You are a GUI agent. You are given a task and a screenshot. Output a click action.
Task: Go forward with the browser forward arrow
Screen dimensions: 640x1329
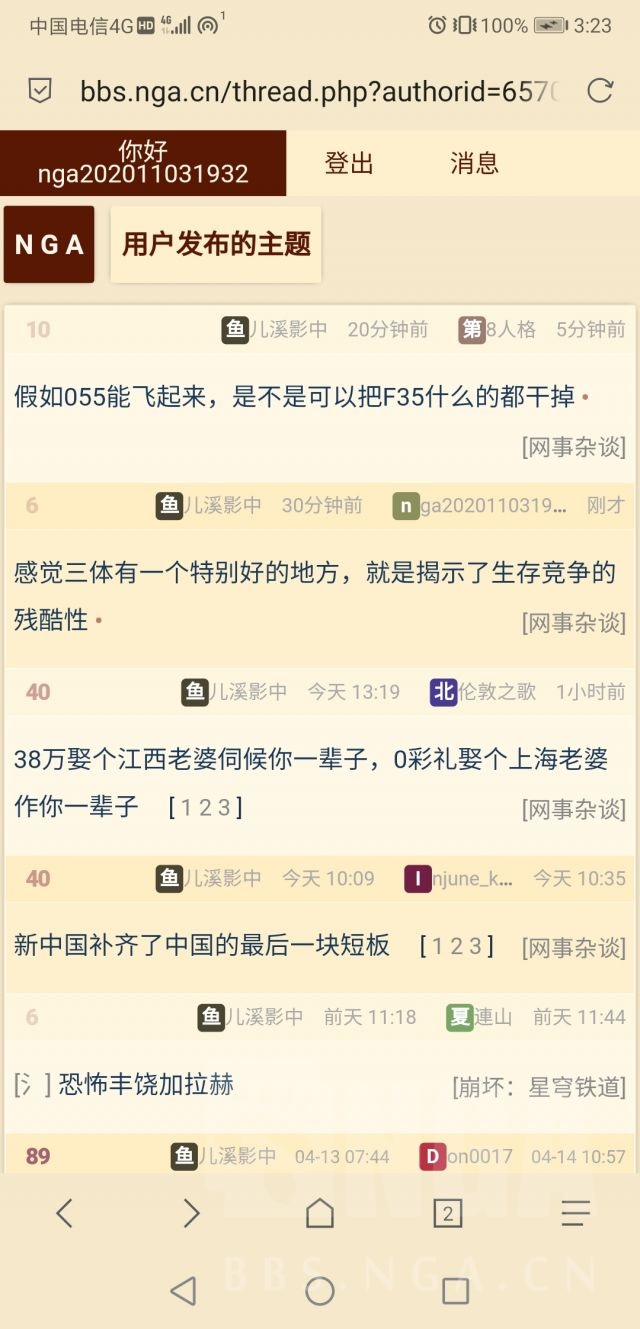[191, 1213]
